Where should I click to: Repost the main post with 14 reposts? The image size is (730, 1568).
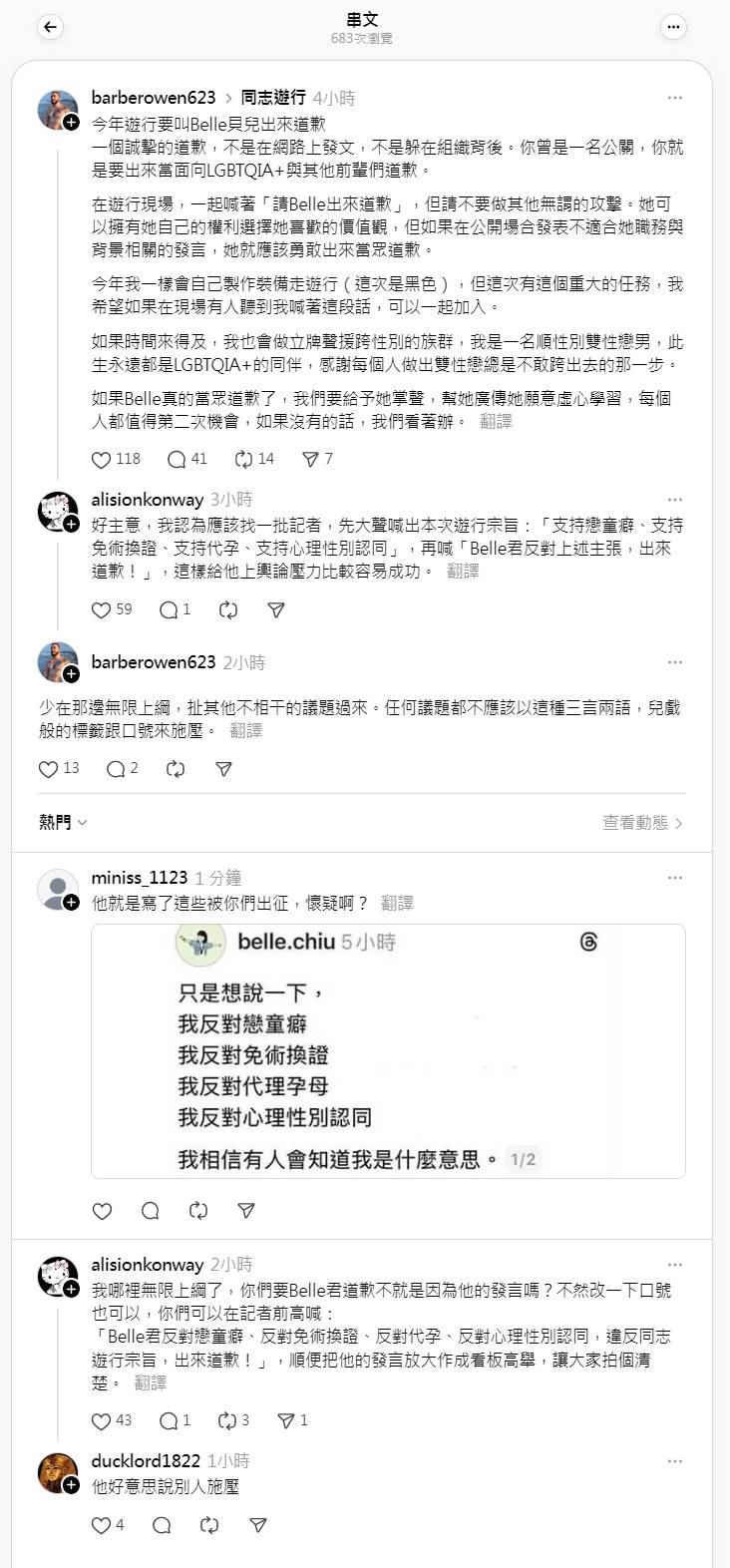click(243, 460)
